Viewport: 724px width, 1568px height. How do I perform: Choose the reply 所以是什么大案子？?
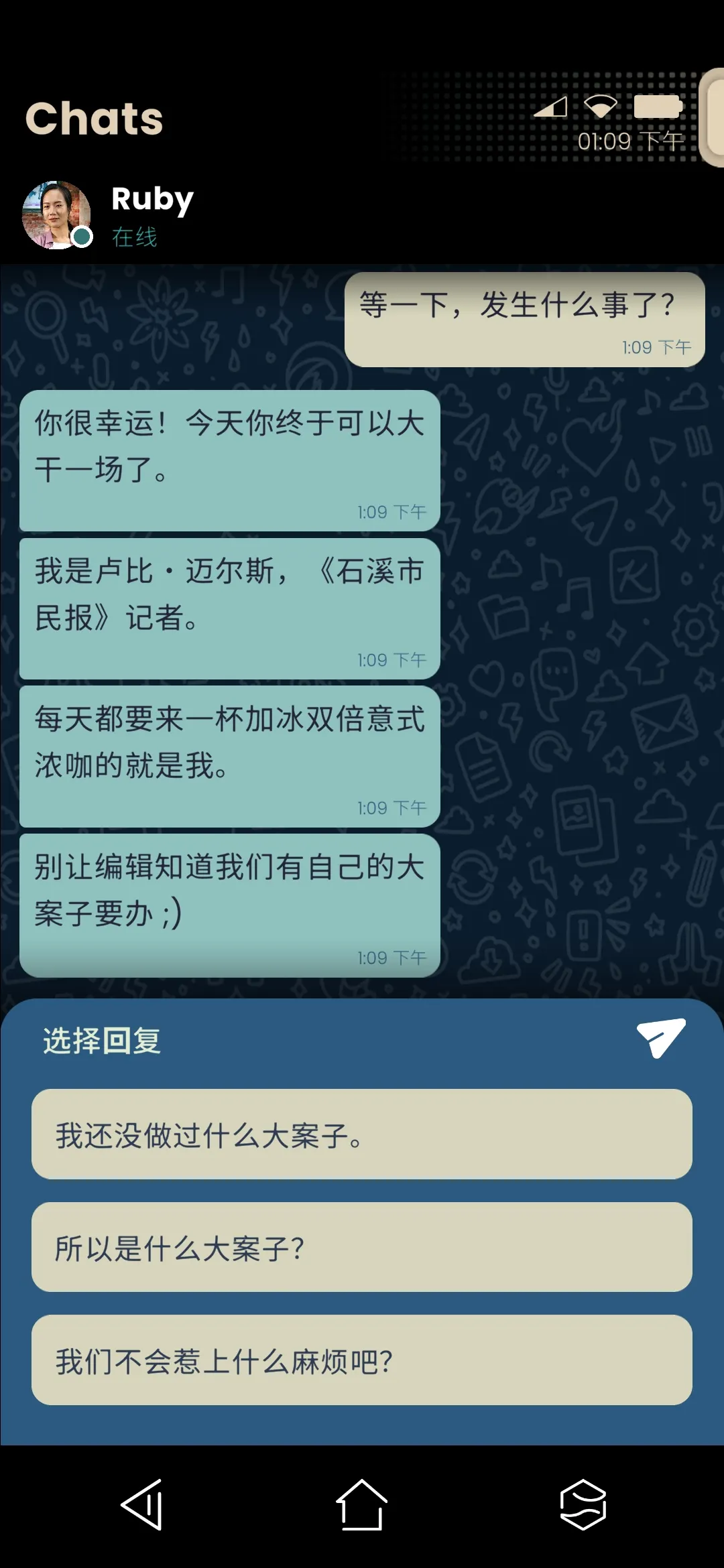click(362, 1248)
